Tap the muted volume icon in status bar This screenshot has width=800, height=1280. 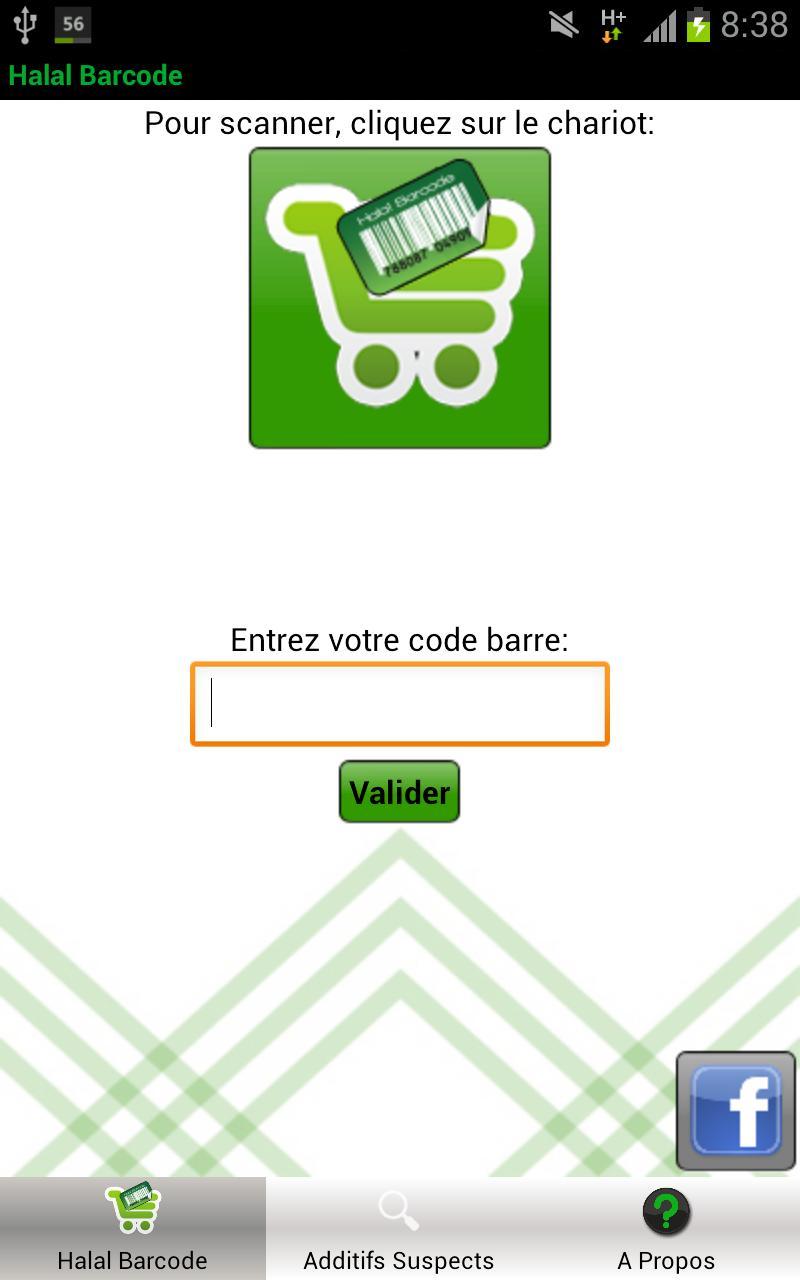(x=563, y=26)
